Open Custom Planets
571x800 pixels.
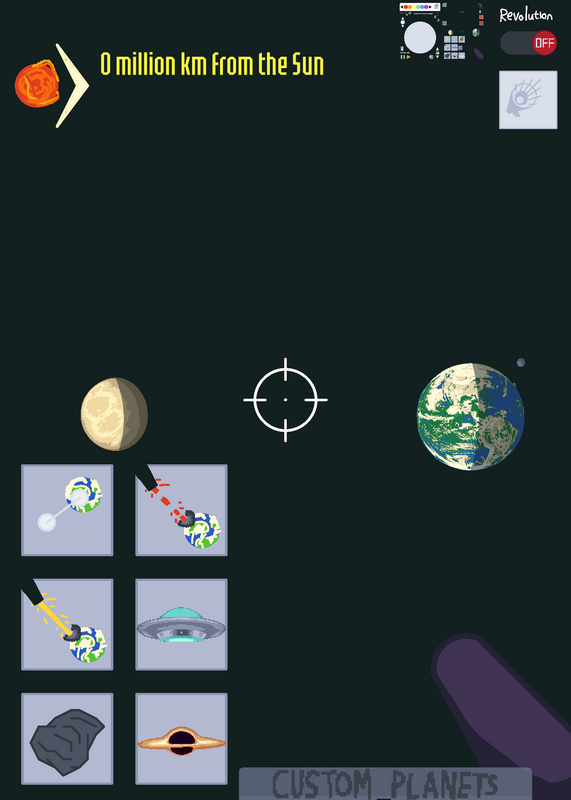(385, 784)
